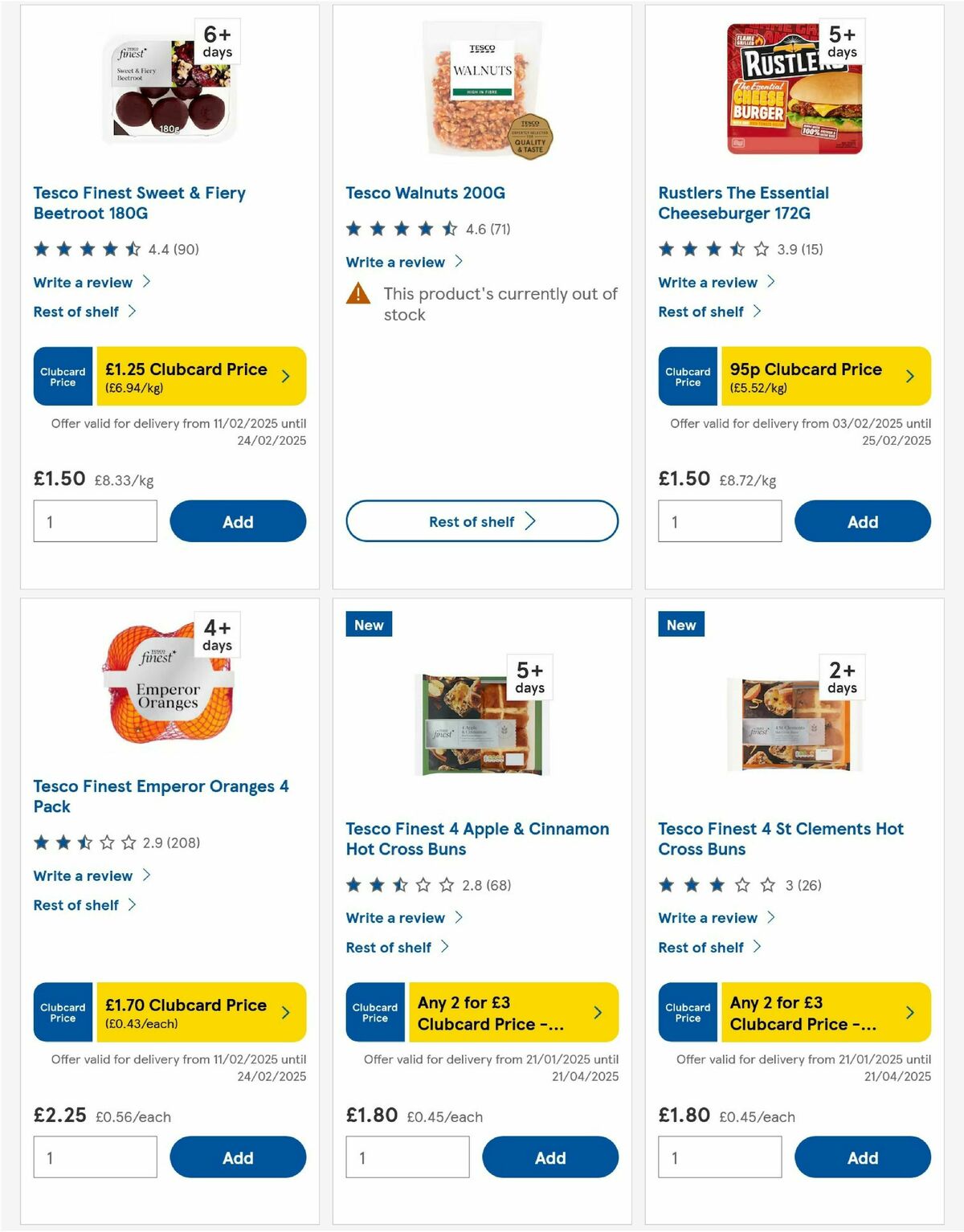Add Rustlers The Essential Cheeseburger to basket
This screenshot has width=964, height=1232.
[x=863, y=521]
